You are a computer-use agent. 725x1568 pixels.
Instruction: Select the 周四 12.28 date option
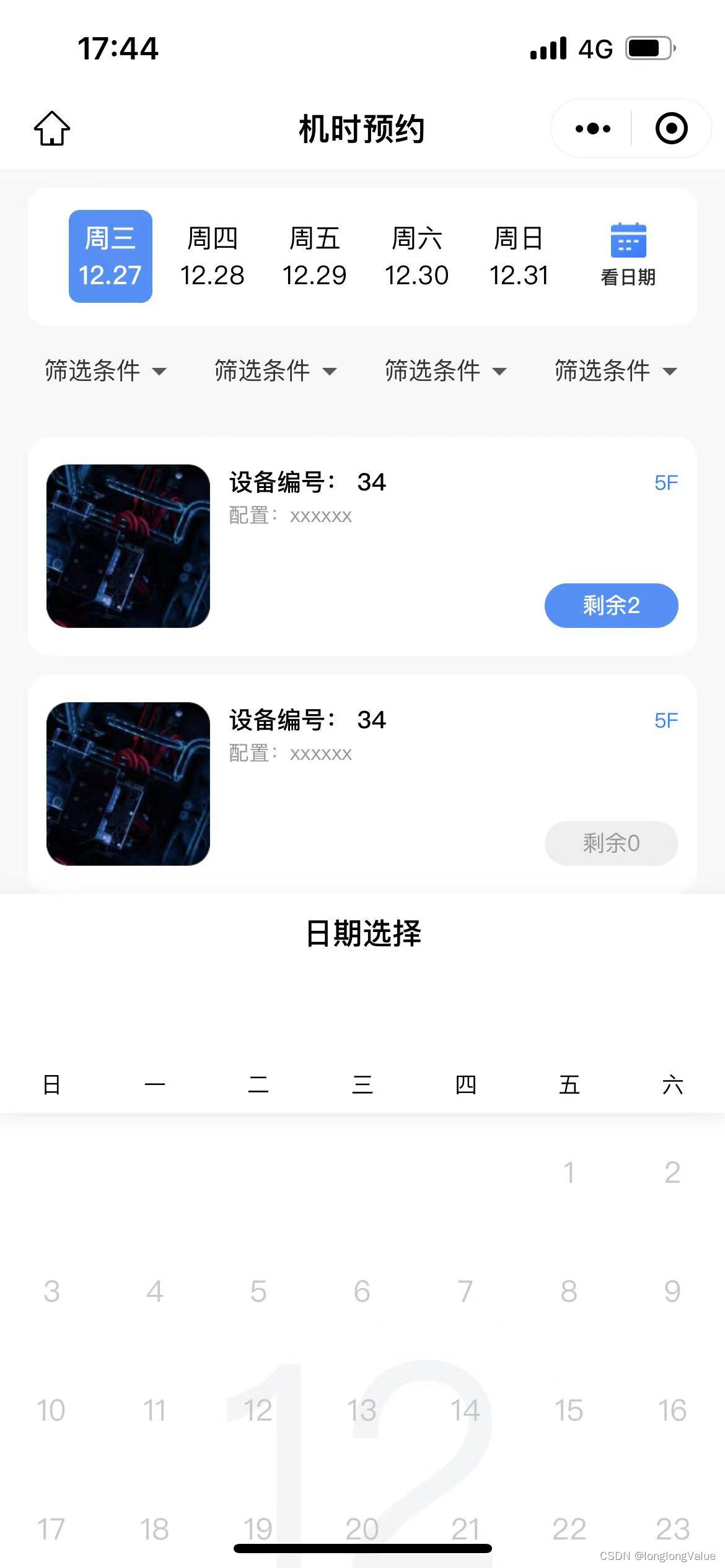click(x=213, y=256)
